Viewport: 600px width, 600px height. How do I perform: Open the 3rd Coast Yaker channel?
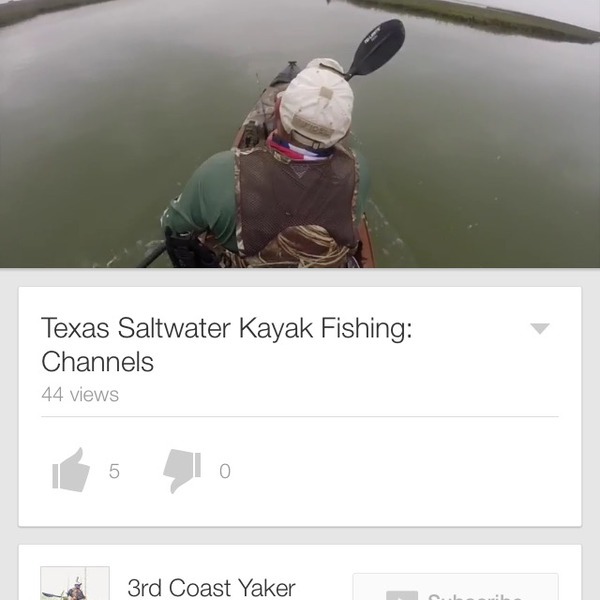[x=211, y=587]
